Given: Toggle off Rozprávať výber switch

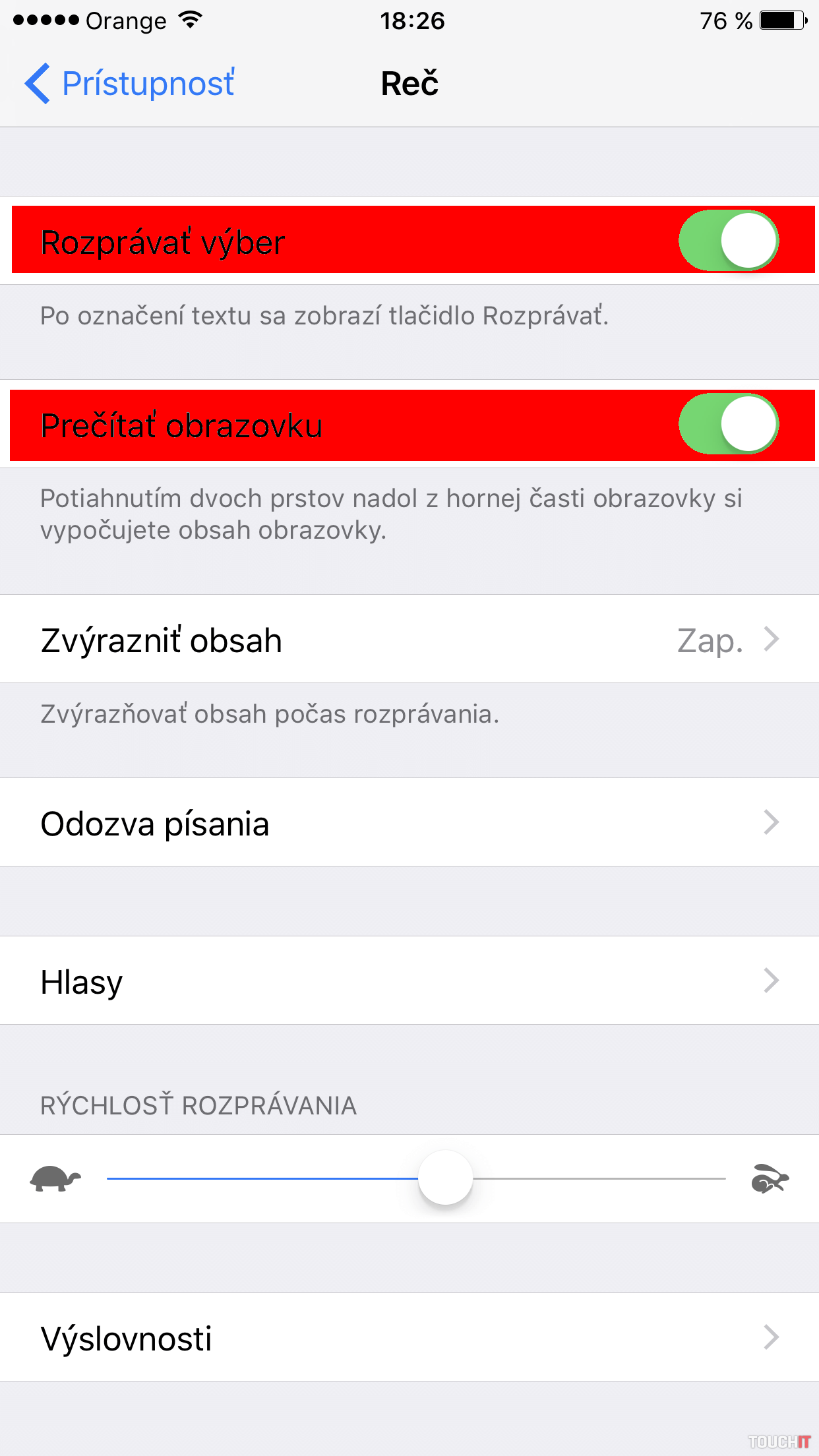Looking at the screenshot, I should click(729, 241).
